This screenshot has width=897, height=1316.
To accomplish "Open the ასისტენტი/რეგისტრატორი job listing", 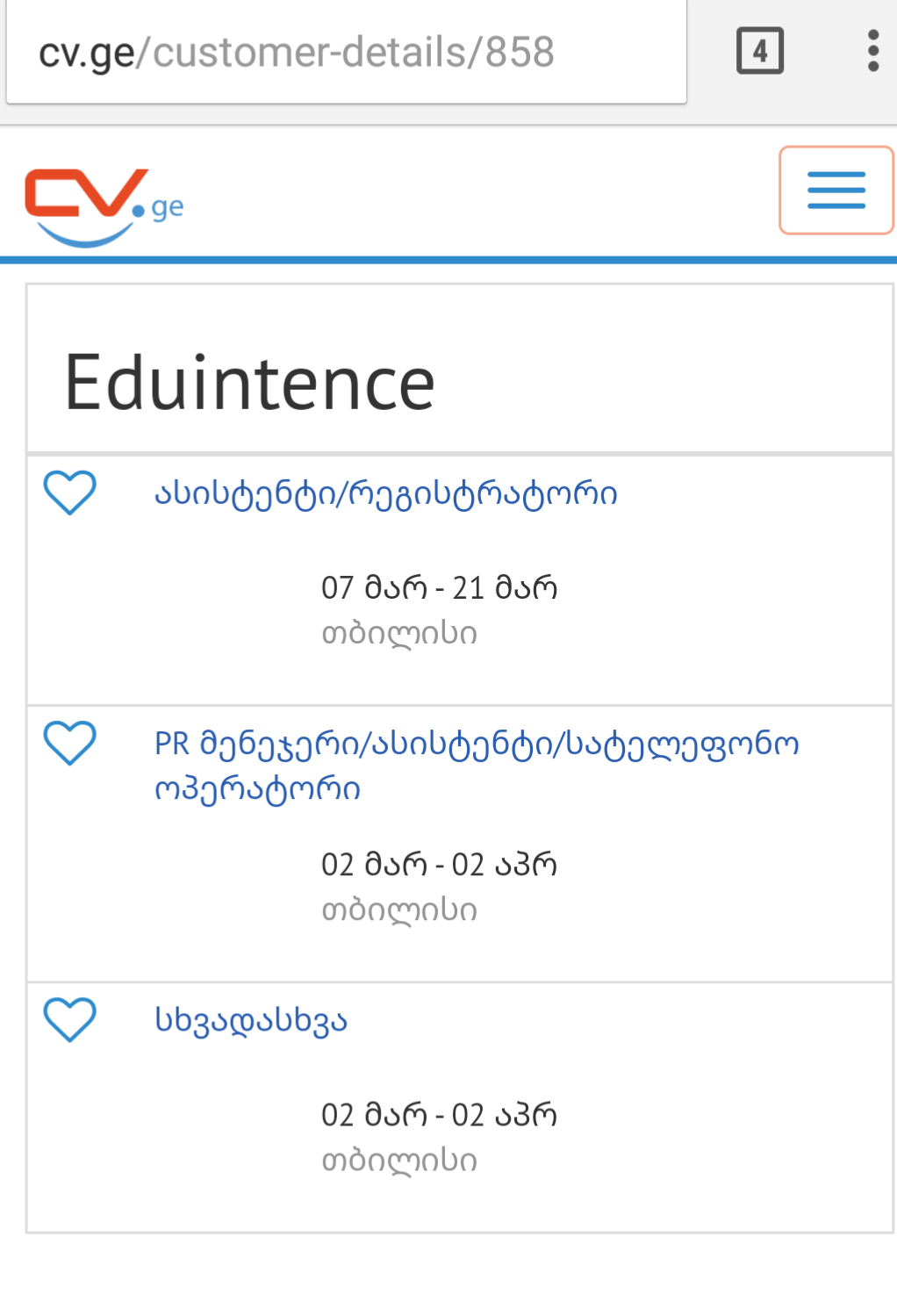I will click(385, 494).
